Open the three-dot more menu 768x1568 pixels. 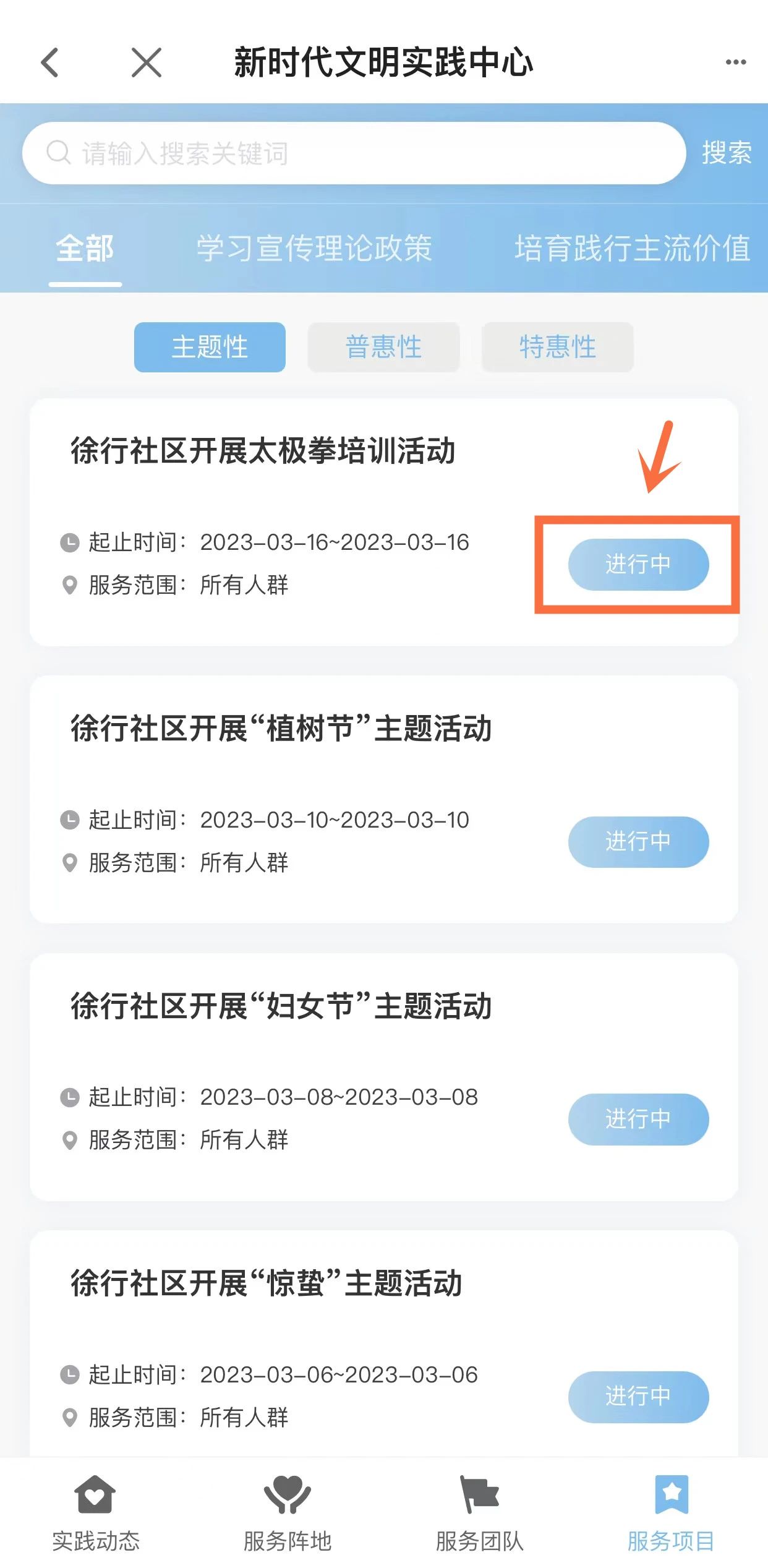pyautogui.click(x=735, y=62)
